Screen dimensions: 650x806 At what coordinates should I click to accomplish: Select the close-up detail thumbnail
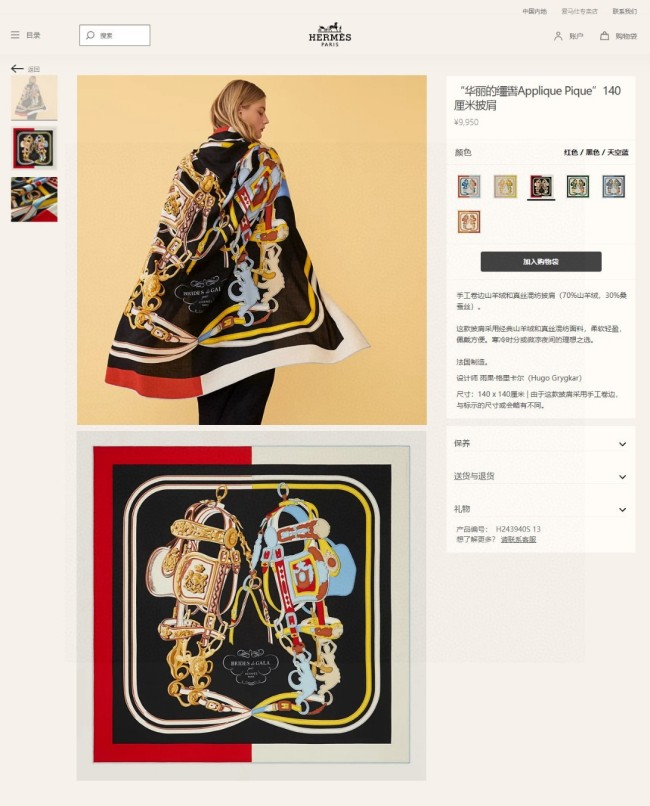point(34,199)
